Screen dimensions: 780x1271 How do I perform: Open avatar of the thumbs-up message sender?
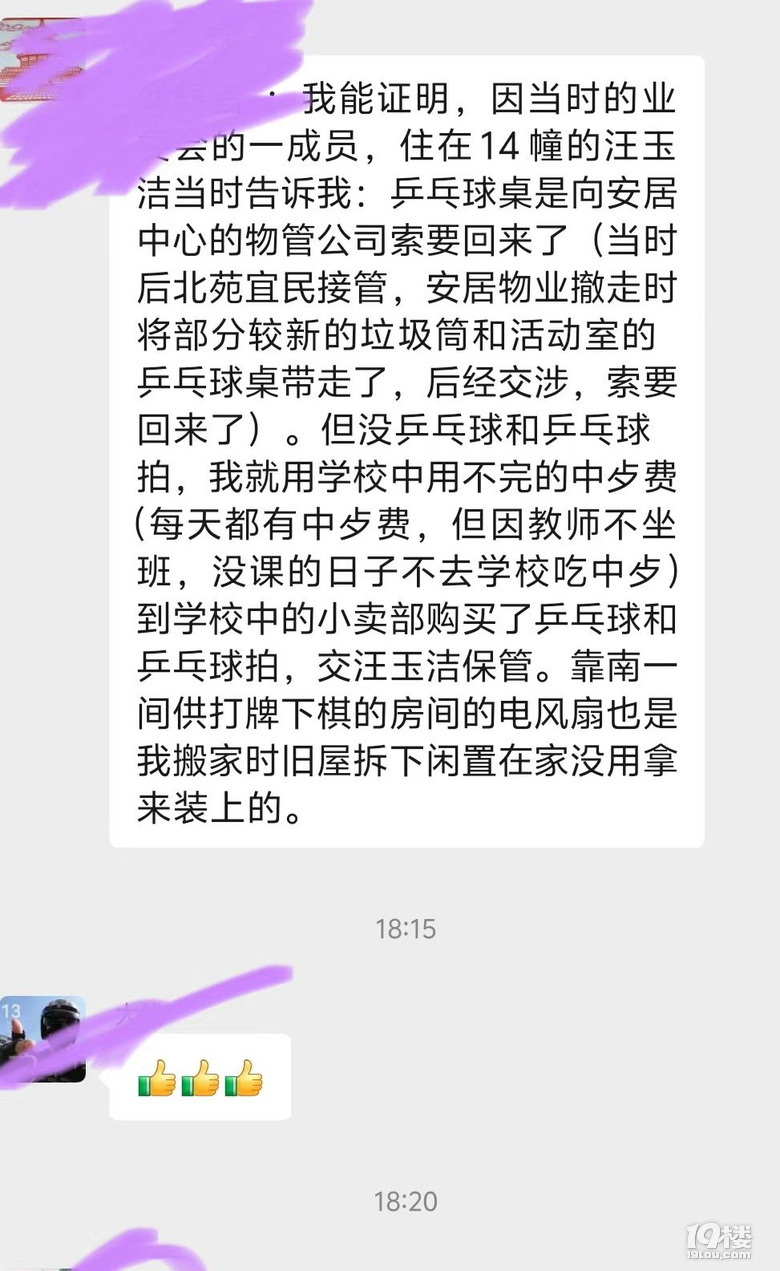pos(42,1040)
